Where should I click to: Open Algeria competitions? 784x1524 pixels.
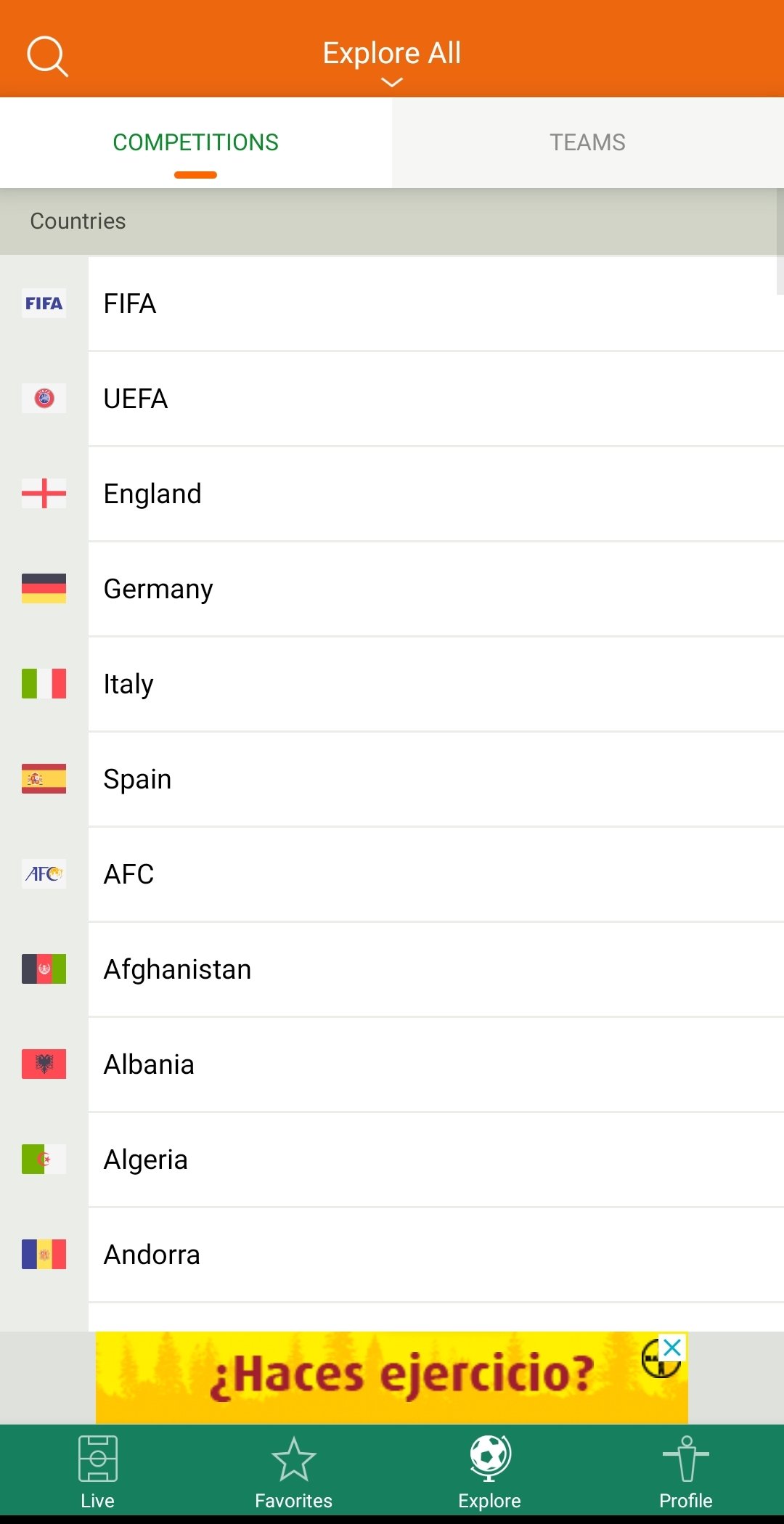[x=392, y=1160]
